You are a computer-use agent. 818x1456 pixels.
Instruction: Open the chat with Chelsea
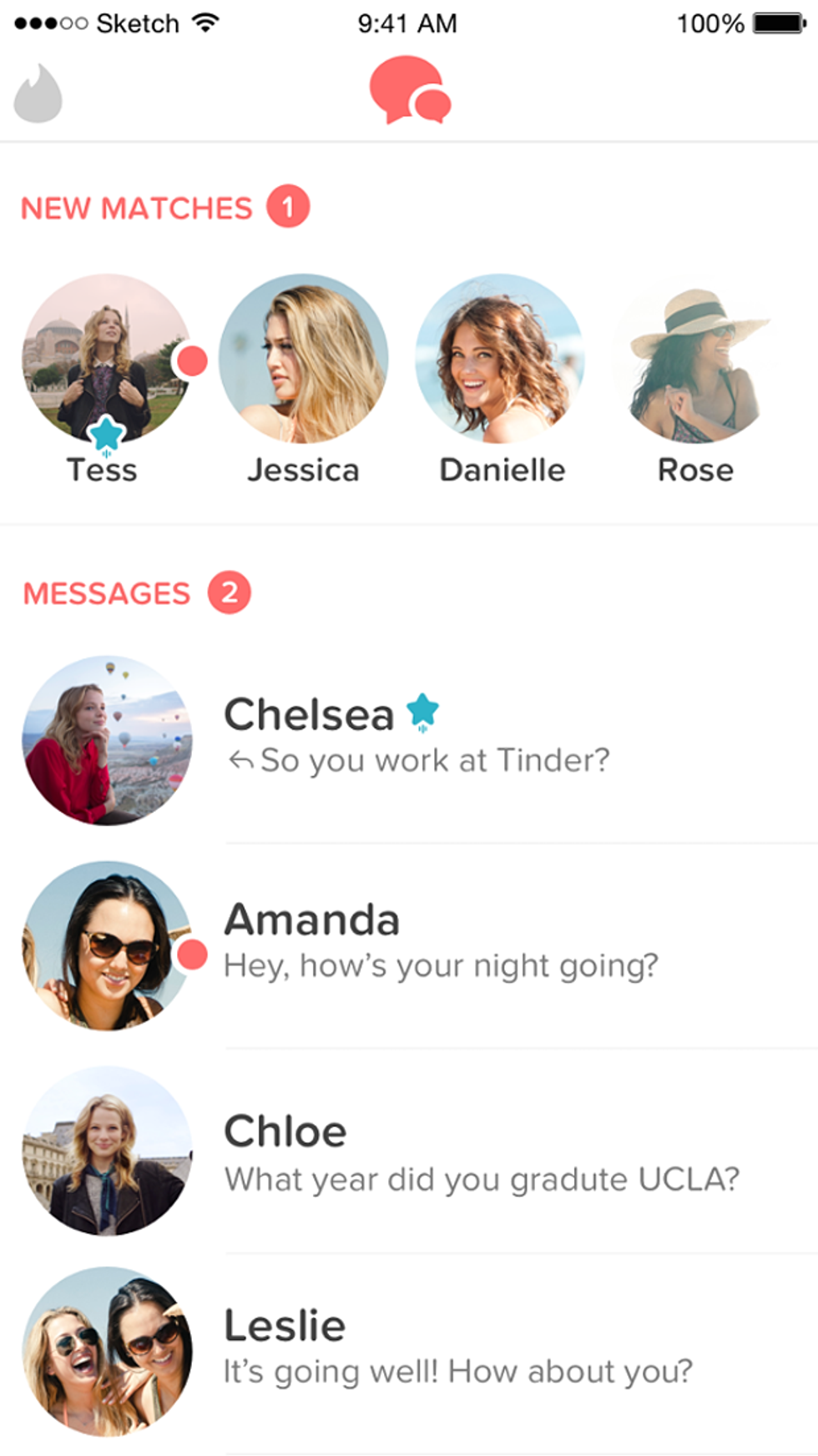point(417,738)
